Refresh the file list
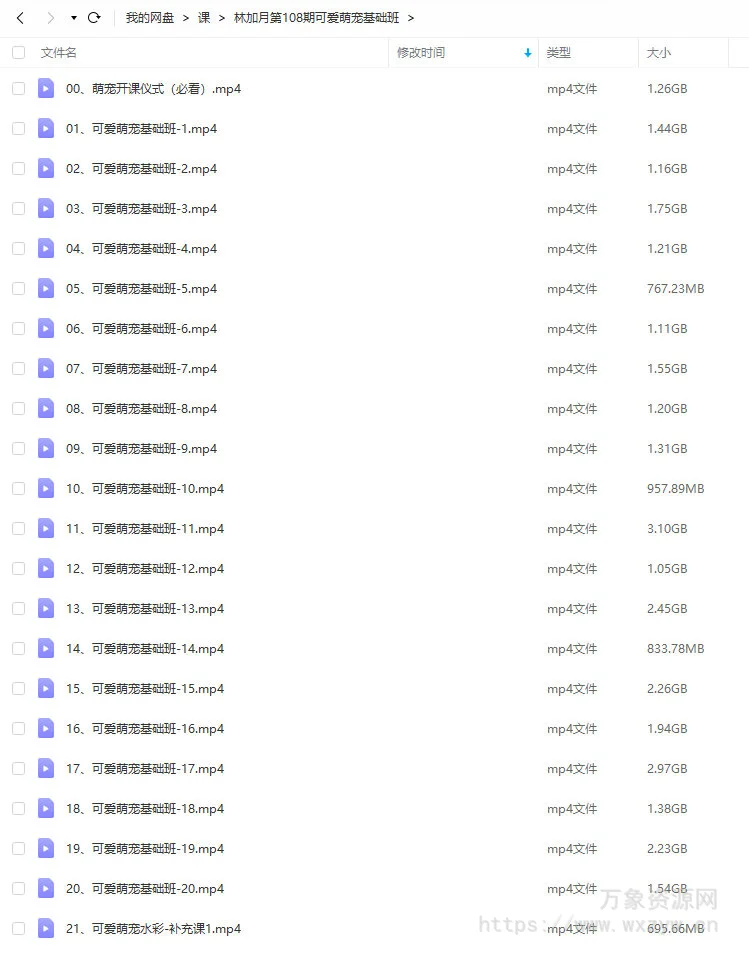 pyautogui.click(x=94, y=18)
